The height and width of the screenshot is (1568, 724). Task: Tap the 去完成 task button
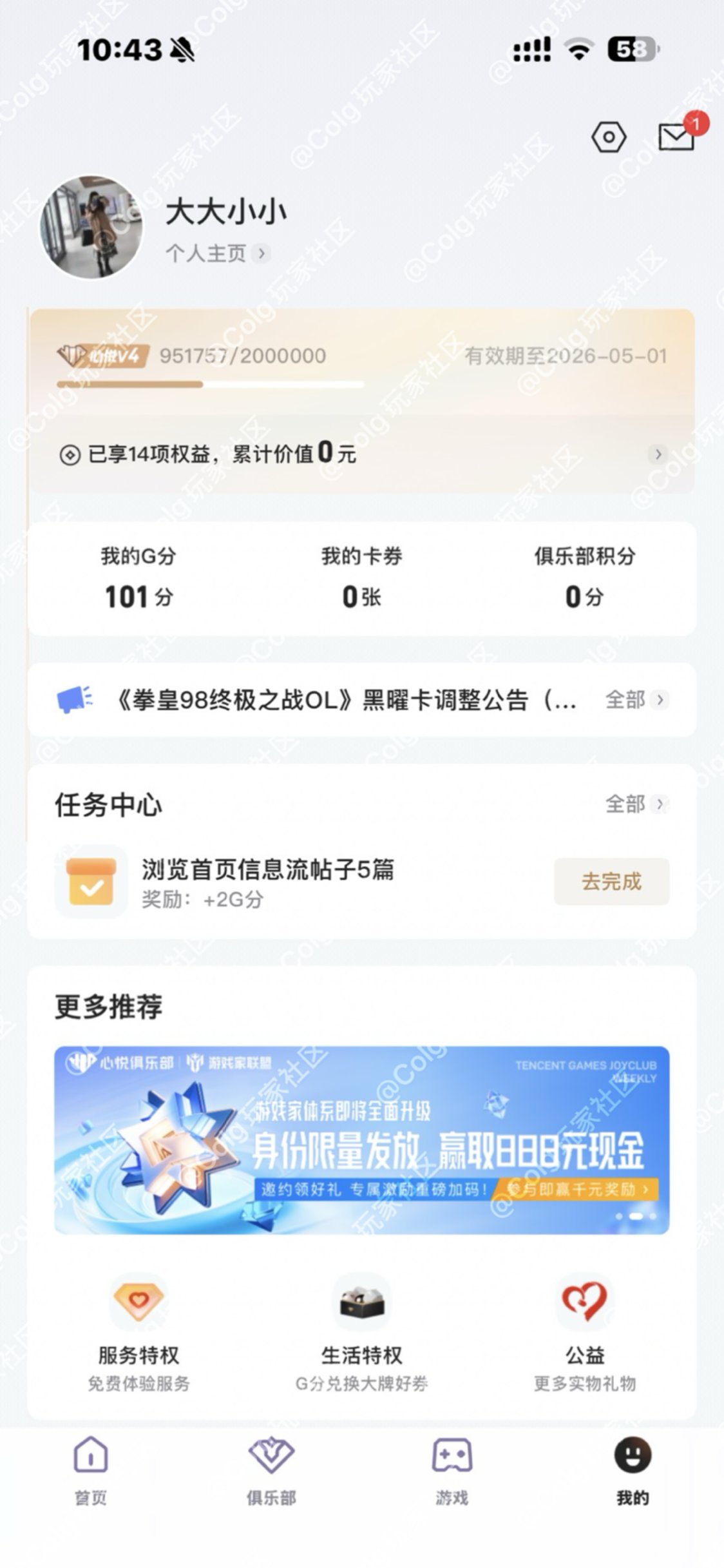click(611, 882)
